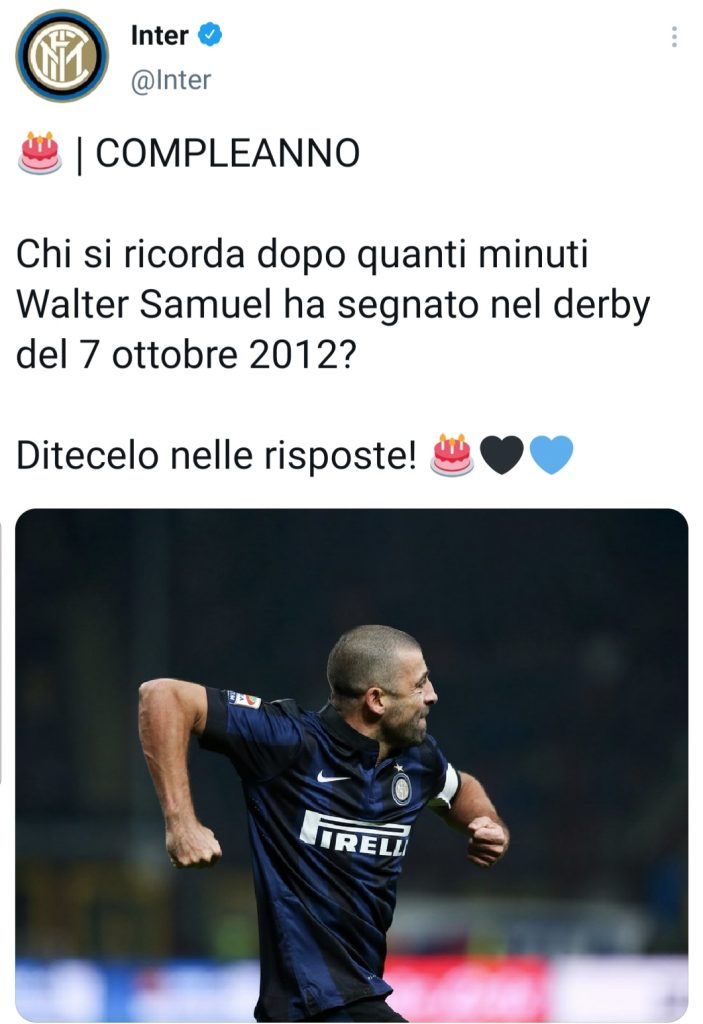Open the Inter account name
The height and width of the screenshot is (1024, 703).
(160, 36)
